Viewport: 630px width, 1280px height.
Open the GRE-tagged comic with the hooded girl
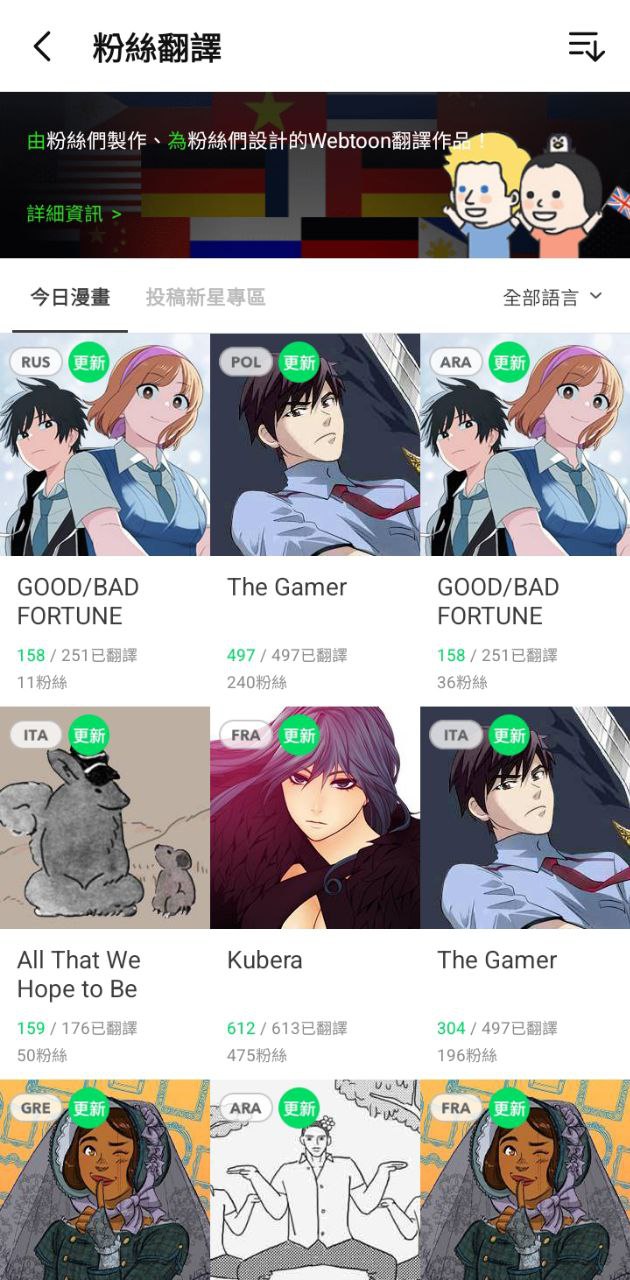[x=104, y=1180]
